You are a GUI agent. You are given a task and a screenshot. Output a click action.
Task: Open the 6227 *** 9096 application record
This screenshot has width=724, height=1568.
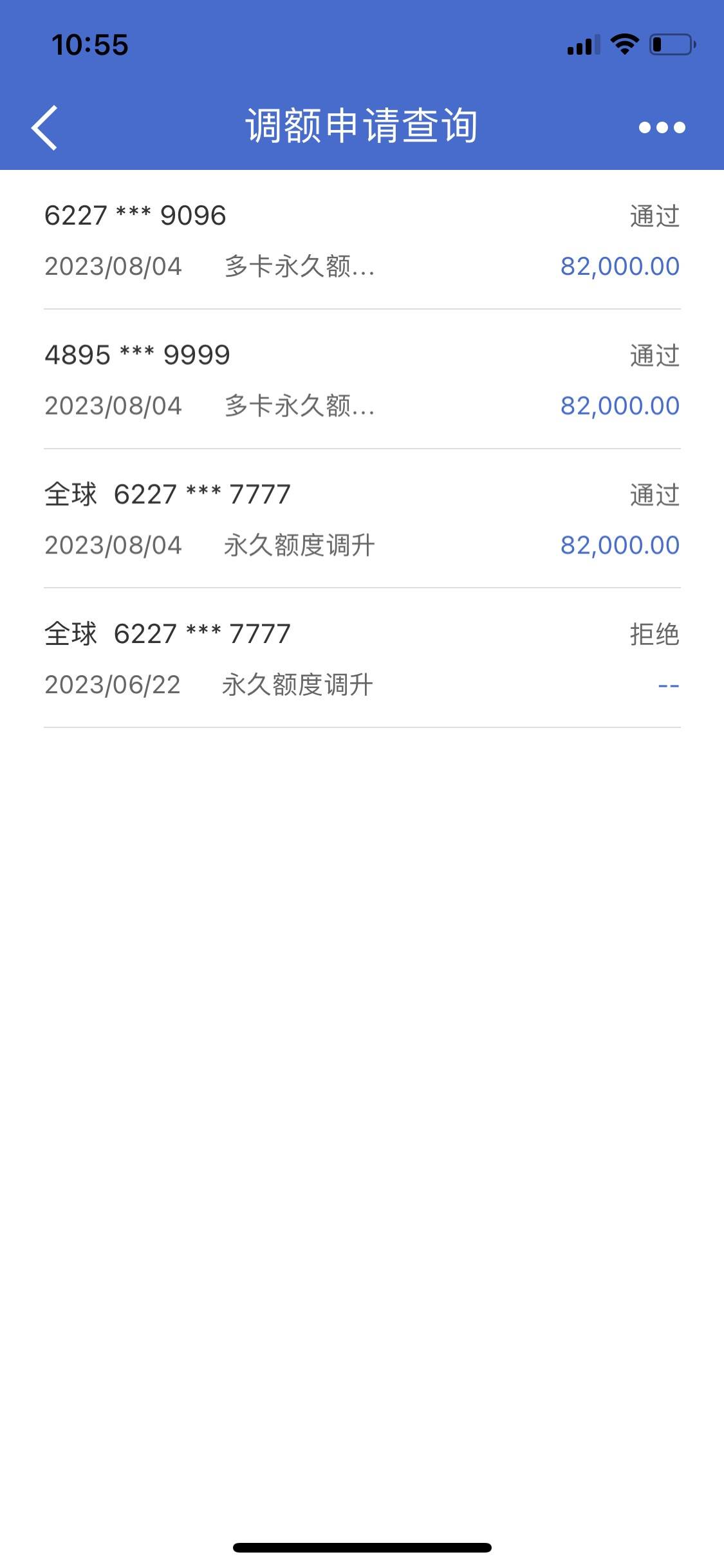[x=362, y=240]
